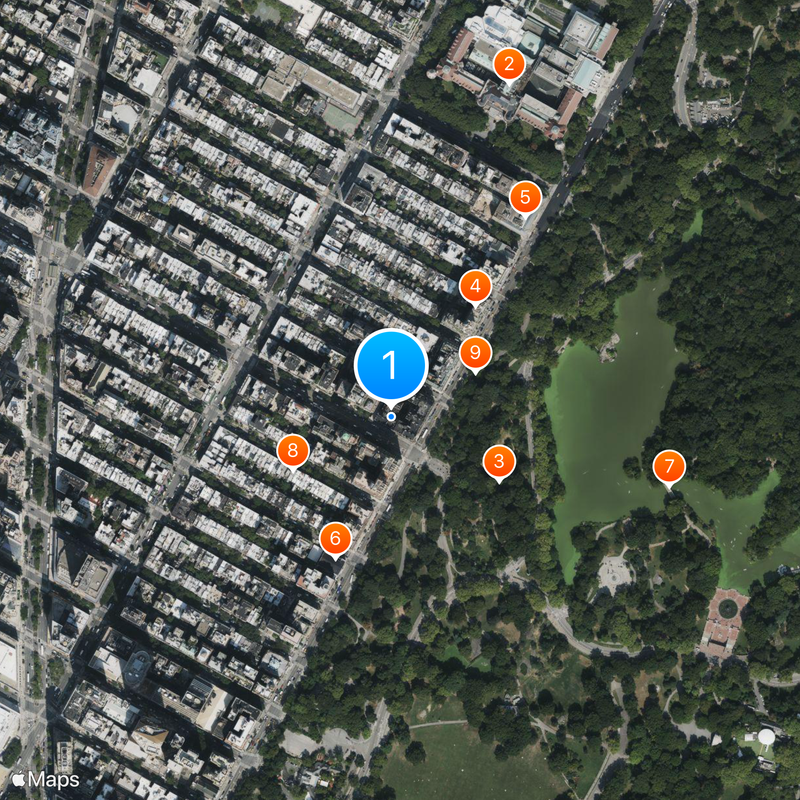Tap the orange pin numbered 8
This screenshot has width=800, height=800.
click(x=293, y=451)
